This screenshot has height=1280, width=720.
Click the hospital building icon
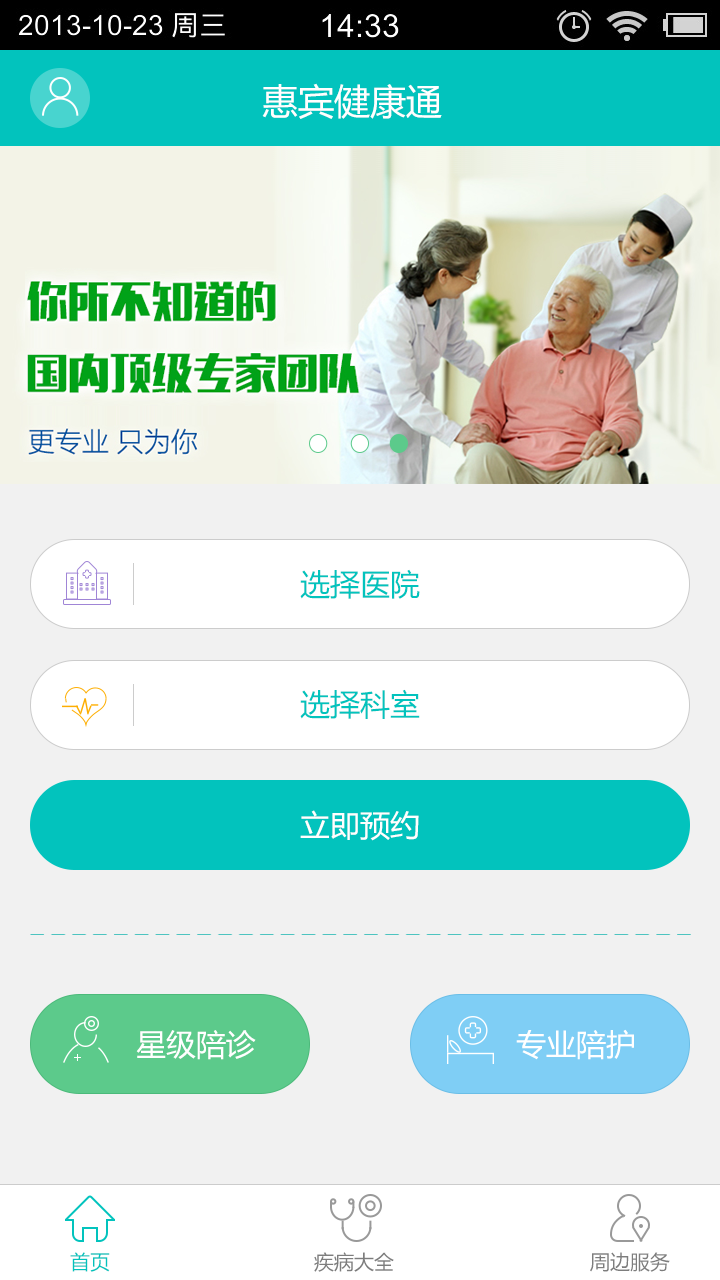click(x=88, y=582)
